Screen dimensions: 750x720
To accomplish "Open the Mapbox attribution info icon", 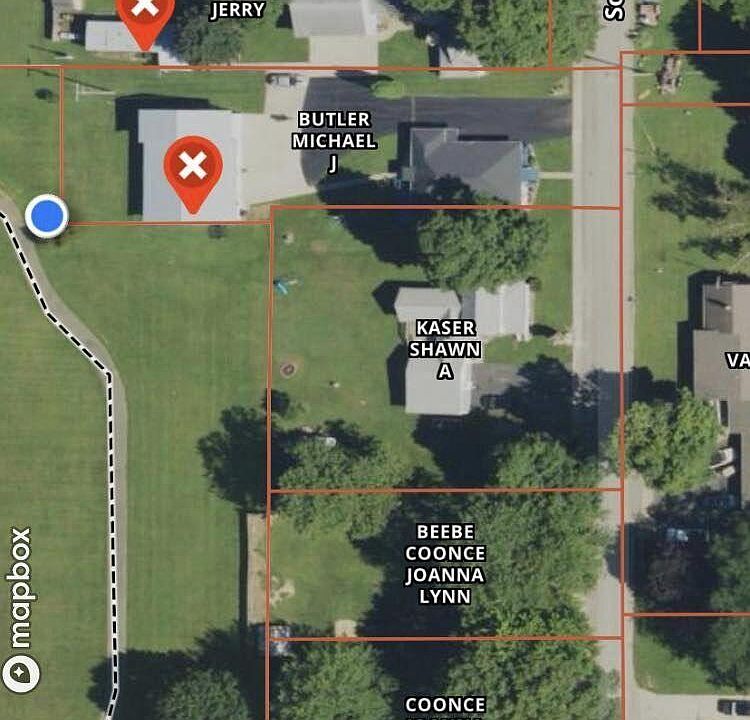I will pos(20,674).
